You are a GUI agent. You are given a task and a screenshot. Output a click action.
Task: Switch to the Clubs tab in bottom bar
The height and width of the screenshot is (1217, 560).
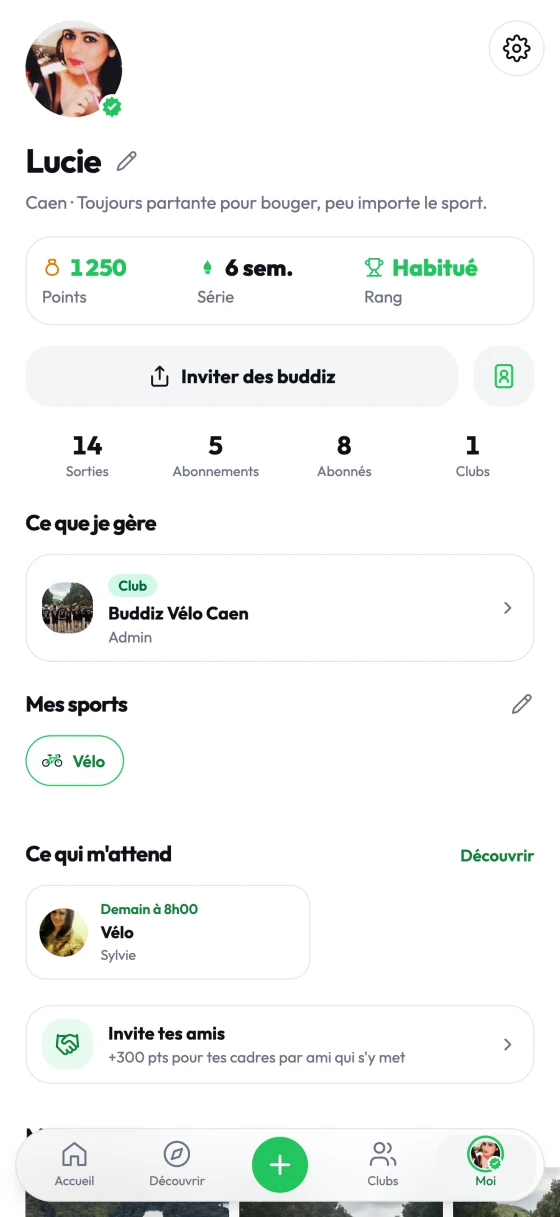point(383,1165)
